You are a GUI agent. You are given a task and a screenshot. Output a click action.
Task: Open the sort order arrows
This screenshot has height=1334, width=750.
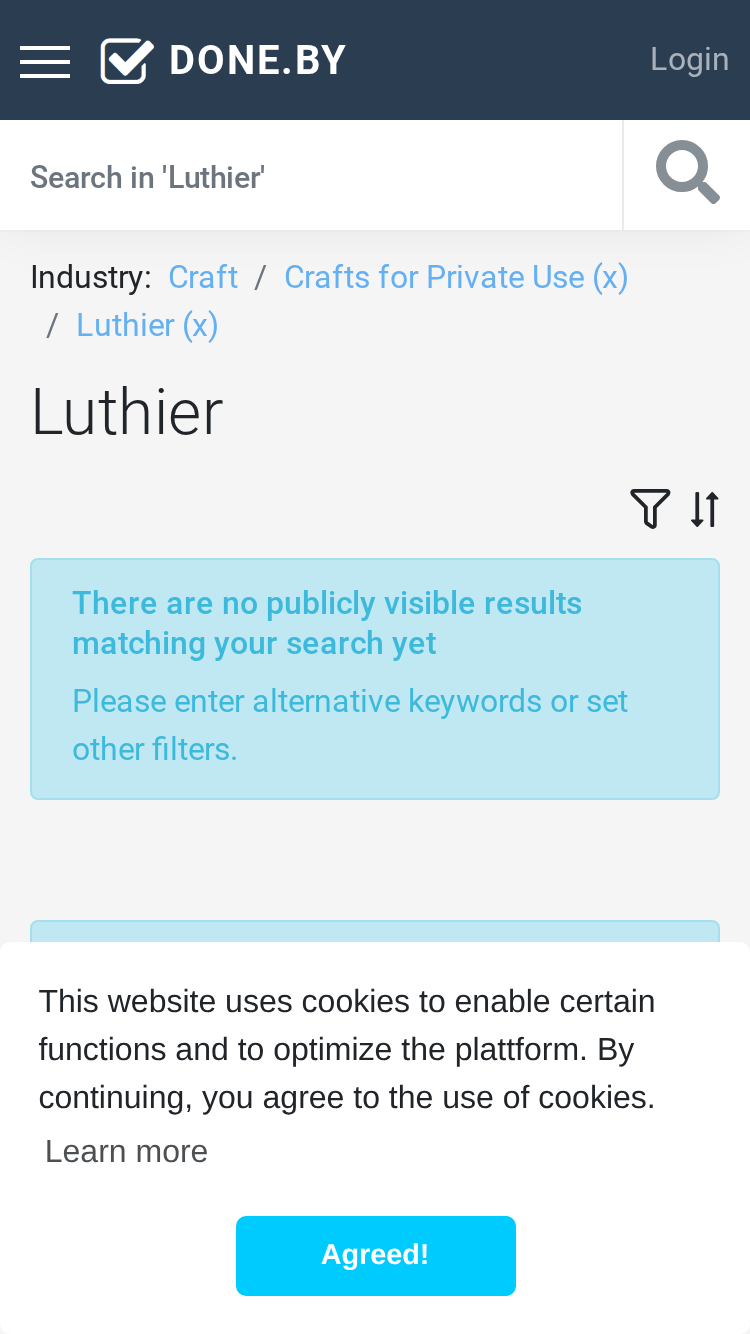704,509
